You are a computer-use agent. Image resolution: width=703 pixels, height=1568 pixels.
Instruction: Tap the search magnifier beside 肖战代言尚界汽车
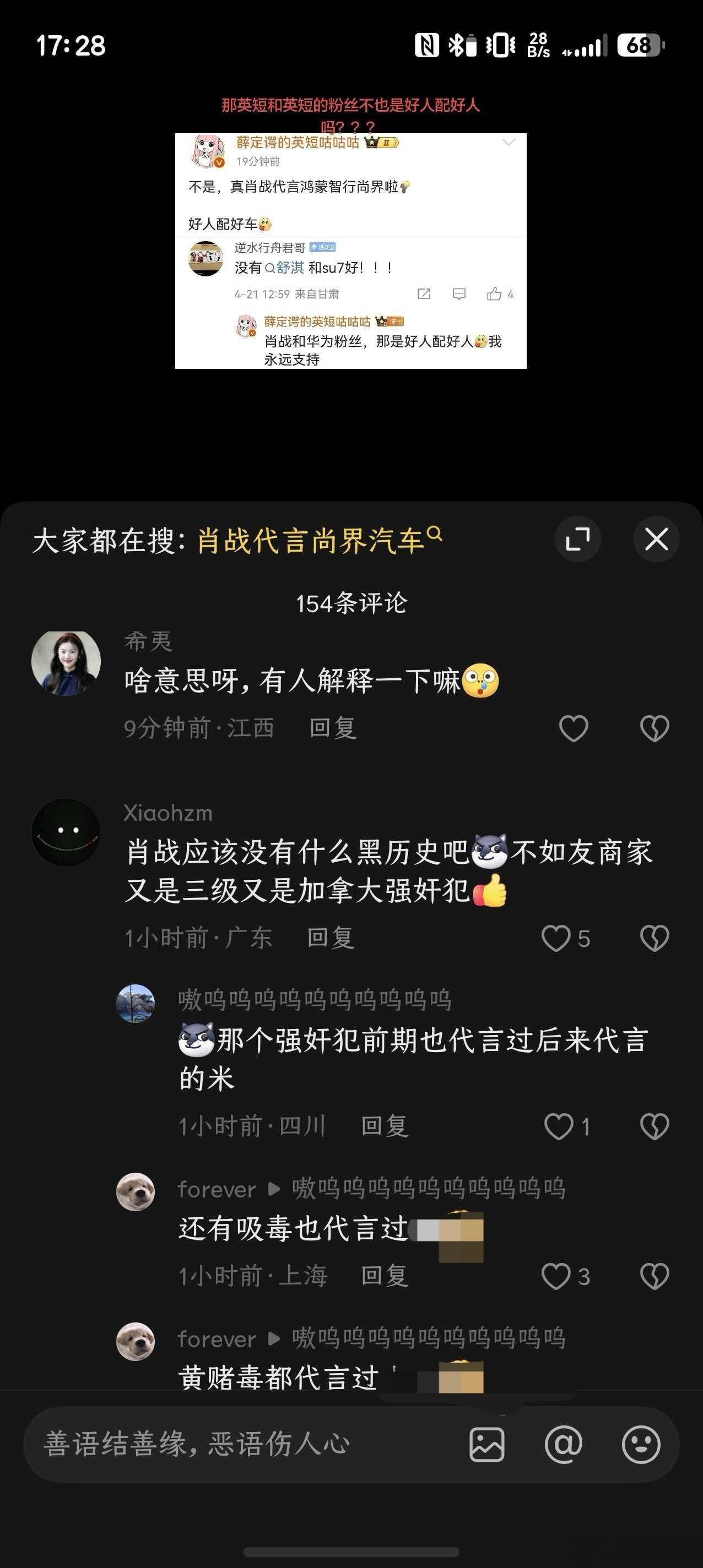[434, 534]
